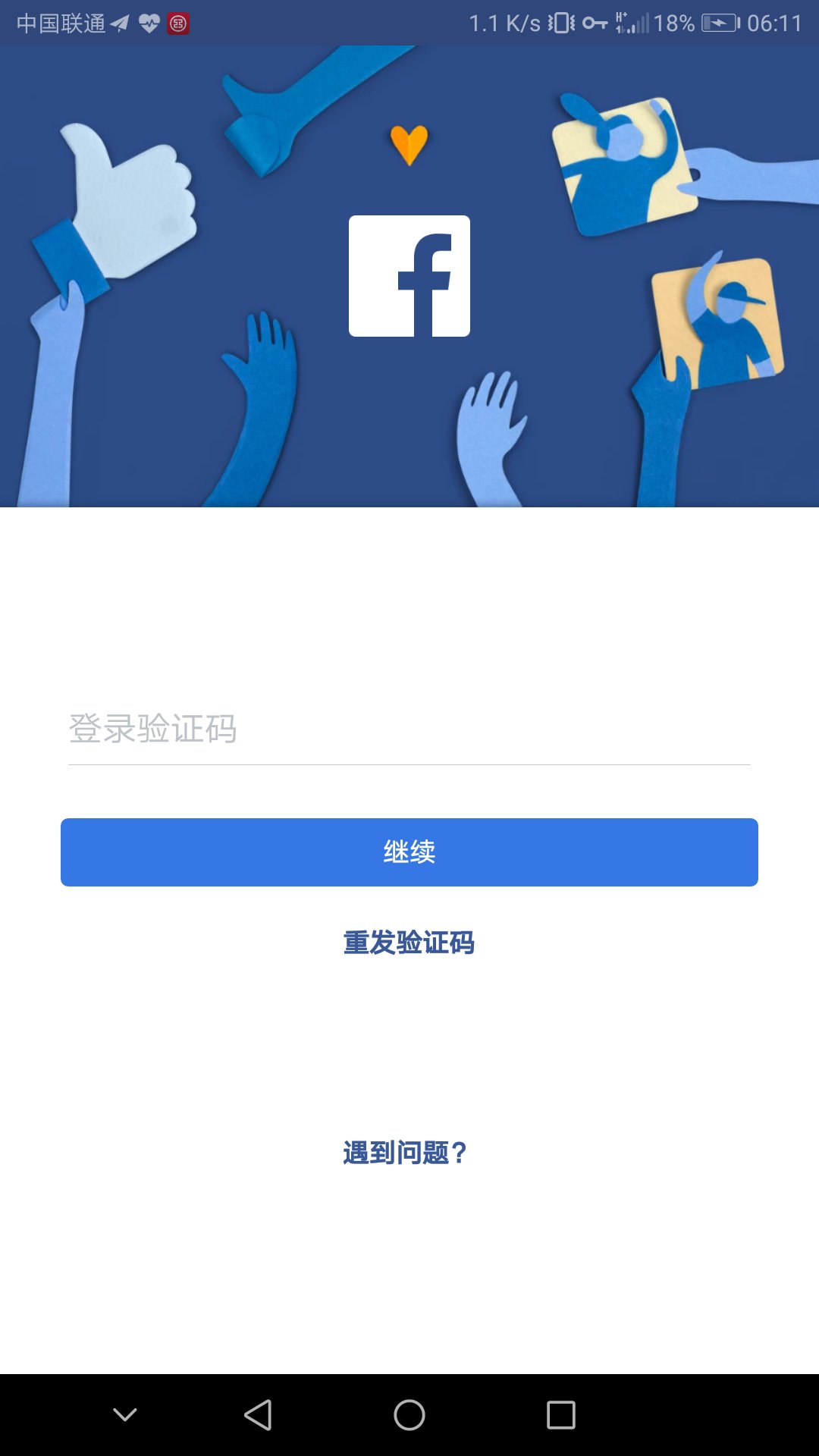This screenshot has height=1456, width=819.
Task: Open the 遇到问题? help link
Action: coord(405,1153)
